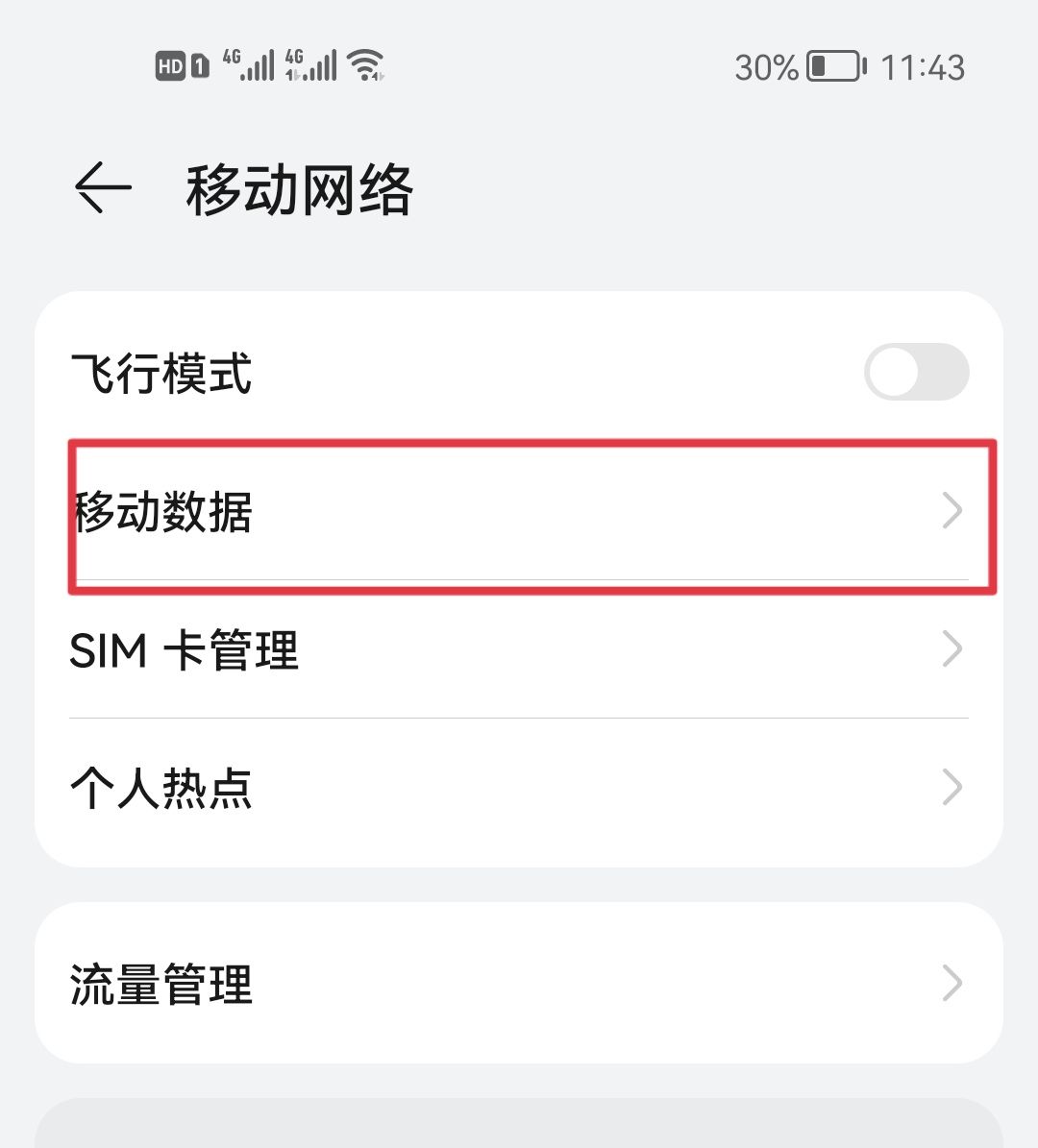Select the 移动网络 title text

tap(299, 189)
